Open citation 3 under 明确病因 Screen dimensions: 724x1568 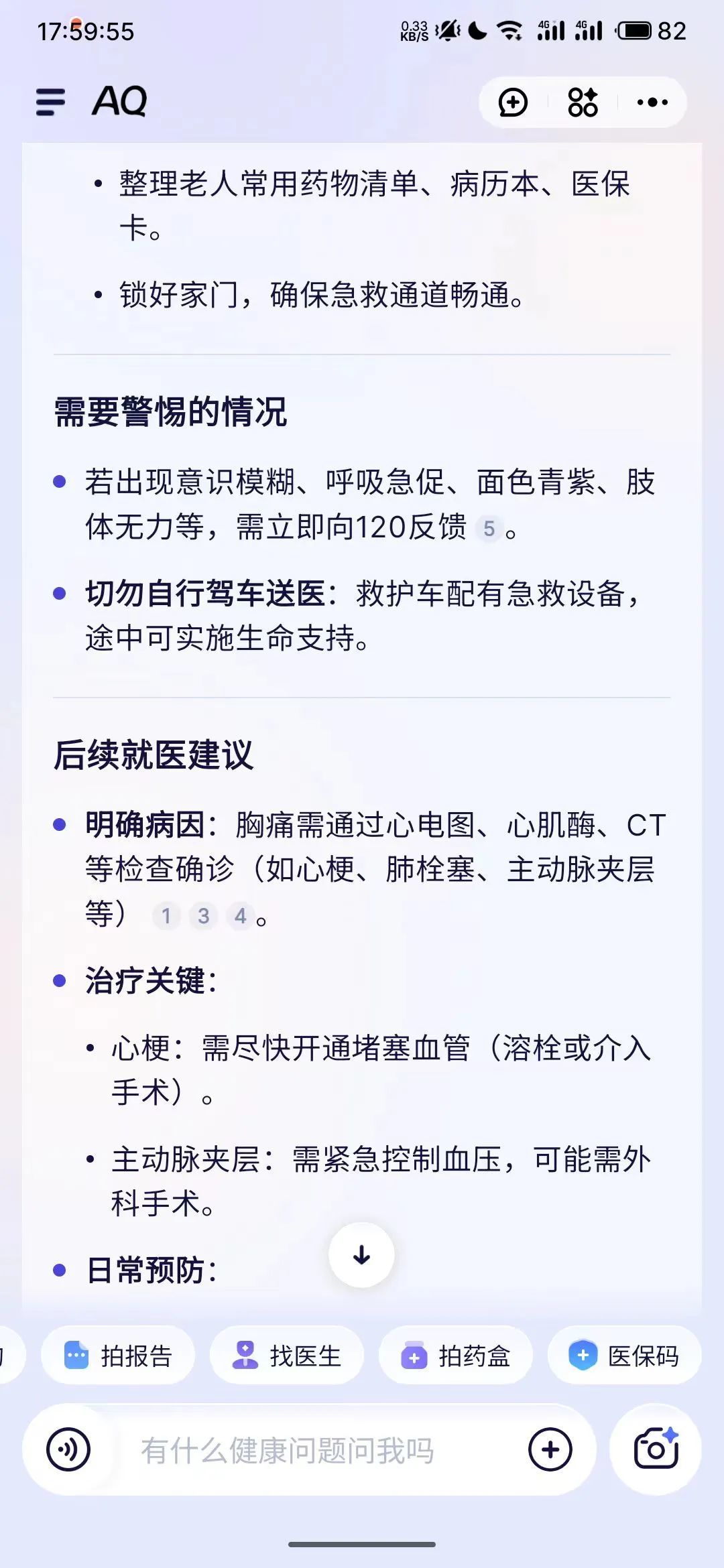(203, 915)
